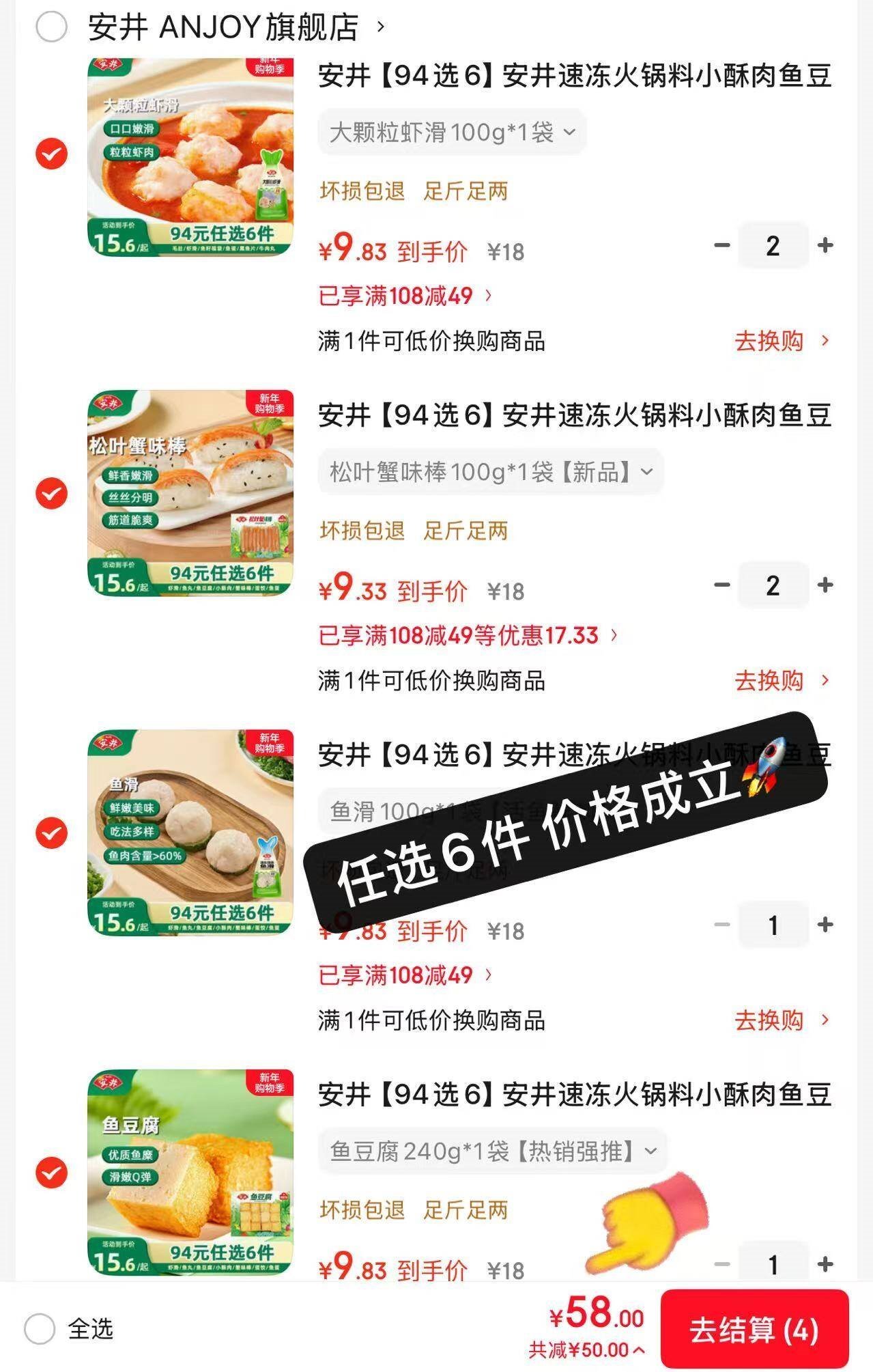Select the 安井 ANJOY旗舰店 store checkbox
The height and width of the screenshot is (1372, 873).
click(51, 27)
